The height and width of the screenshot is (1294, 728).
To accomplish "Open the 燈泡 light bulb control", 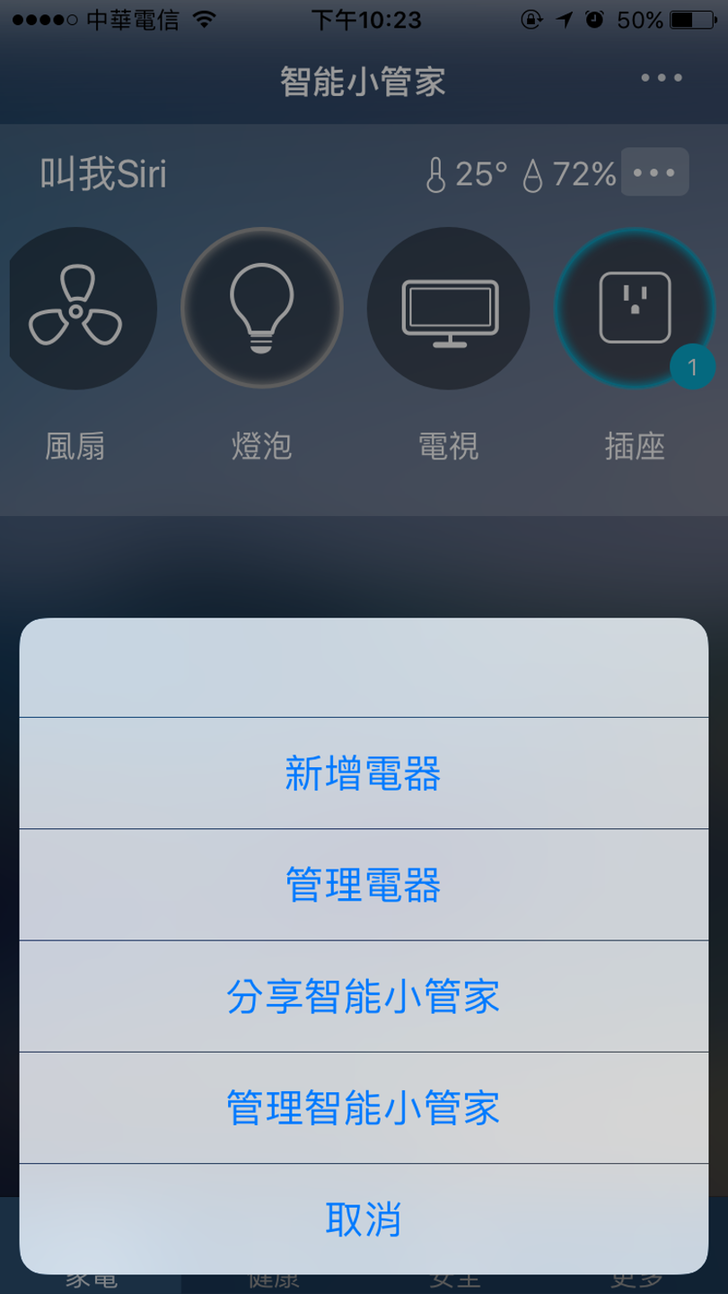I will pyautogui.click(x=262, y=309).
